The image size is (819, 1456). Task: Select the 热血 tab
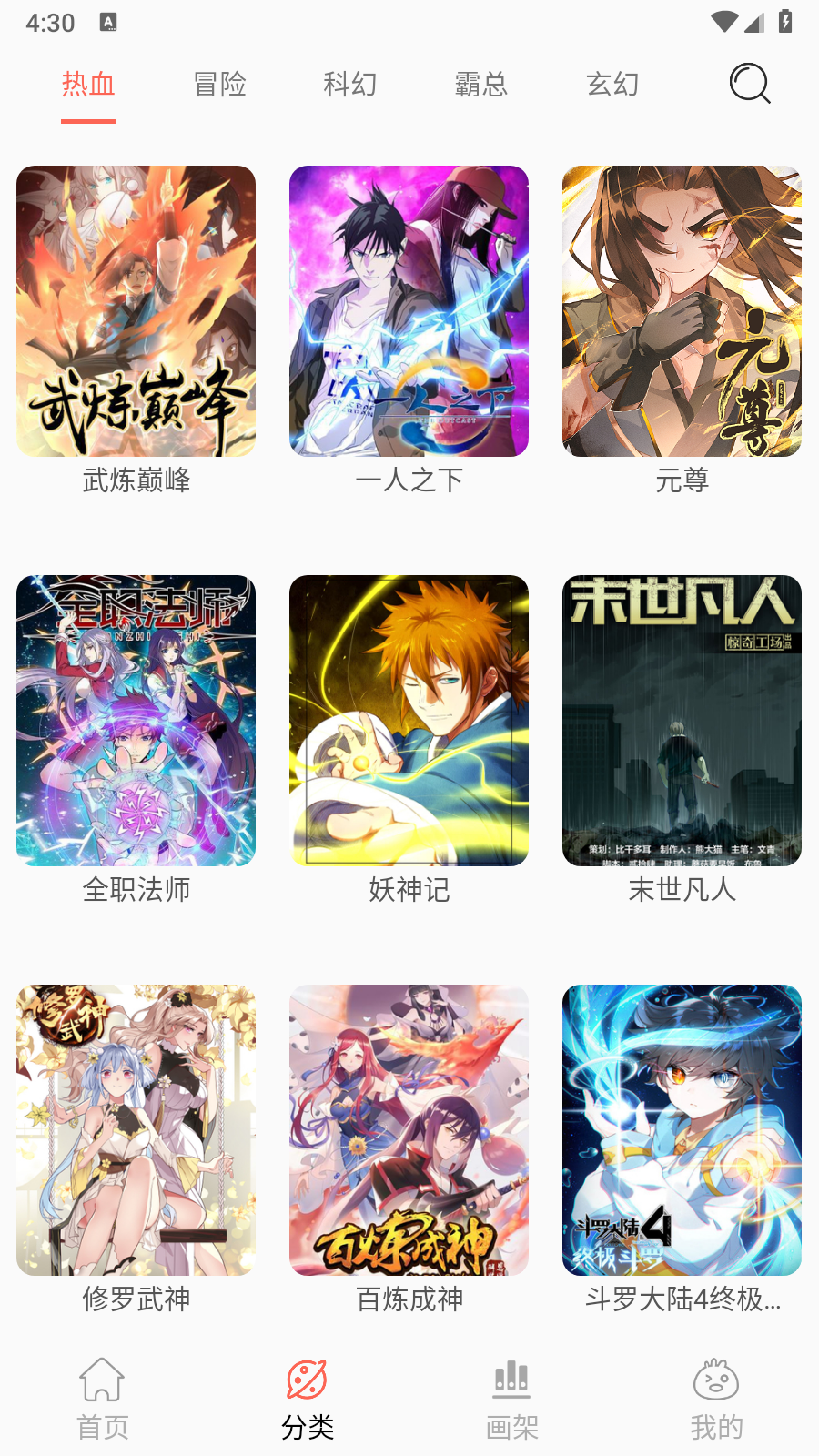coord(88,85)
